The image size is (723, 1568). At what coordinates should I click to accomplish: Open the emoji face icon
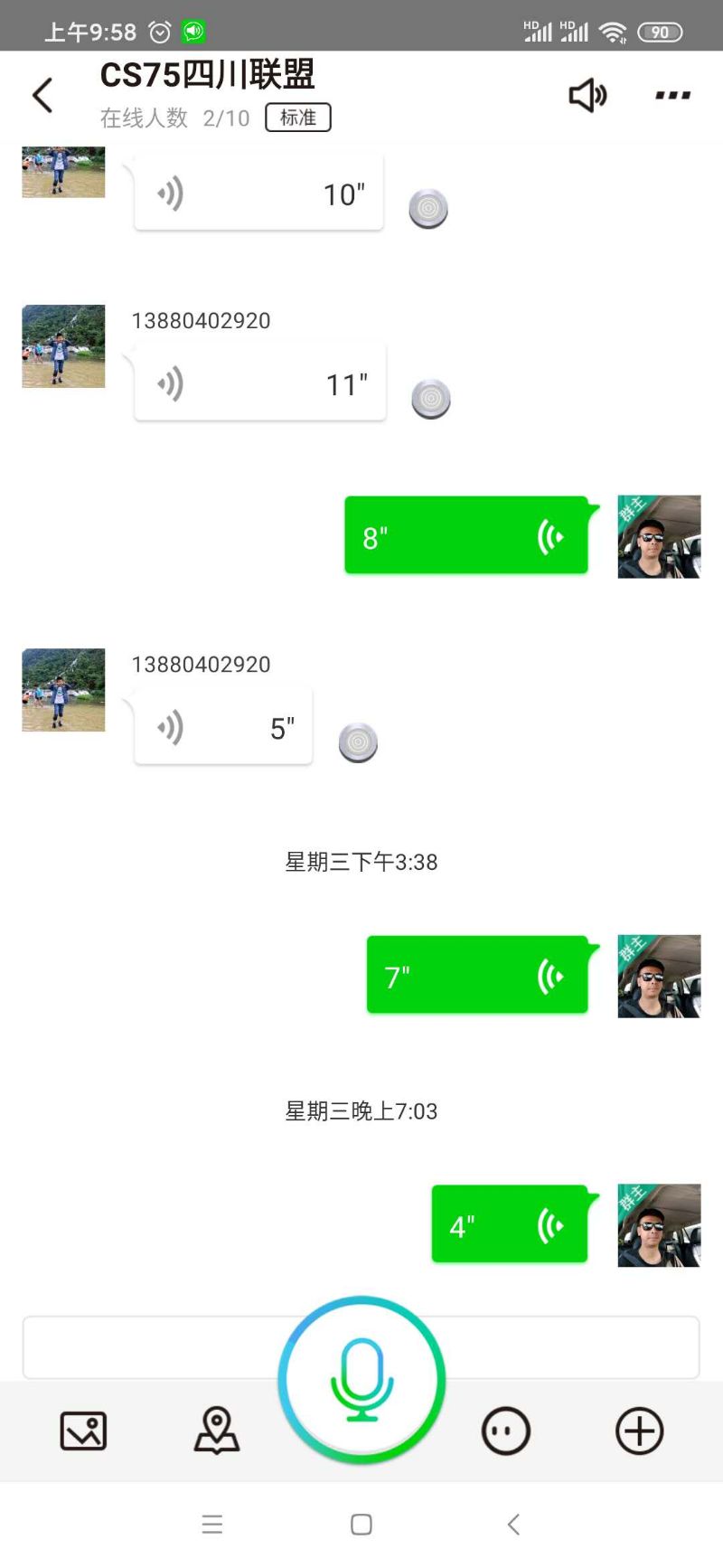coord(505,1431)
